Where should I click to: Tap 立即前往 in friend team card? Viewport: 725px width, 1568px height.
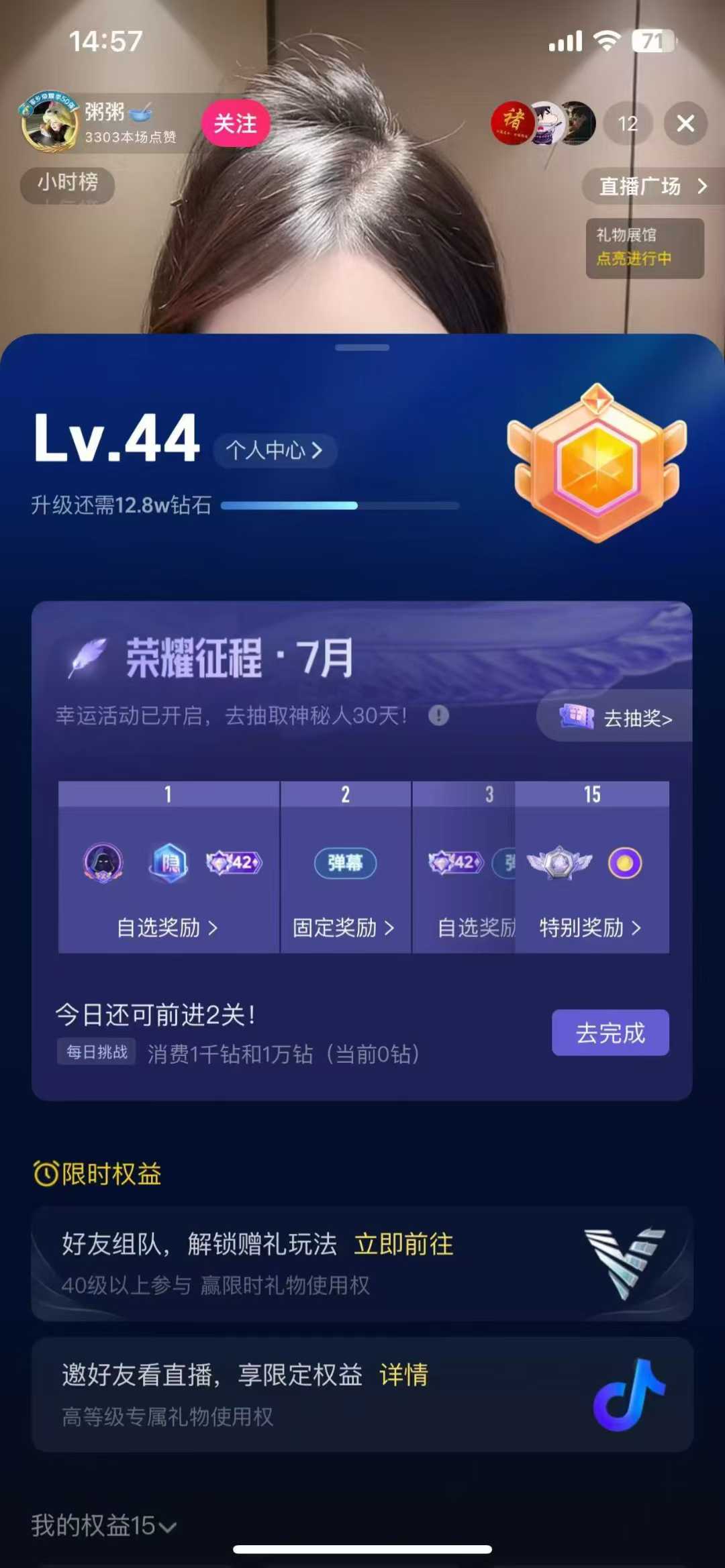coord(403,1244)
